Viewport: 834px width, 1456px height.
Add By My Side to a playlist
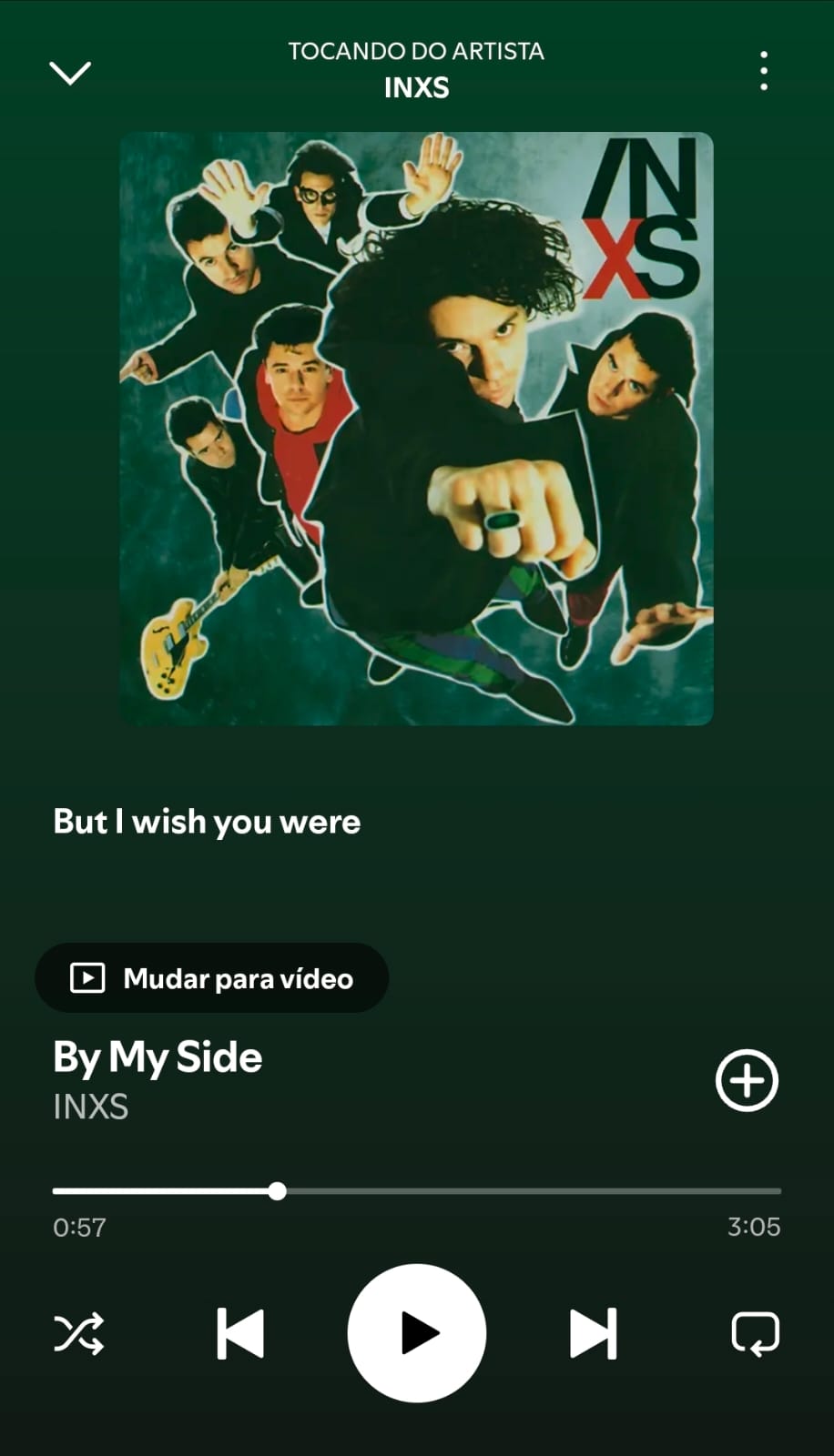[x=746, y=1080]
